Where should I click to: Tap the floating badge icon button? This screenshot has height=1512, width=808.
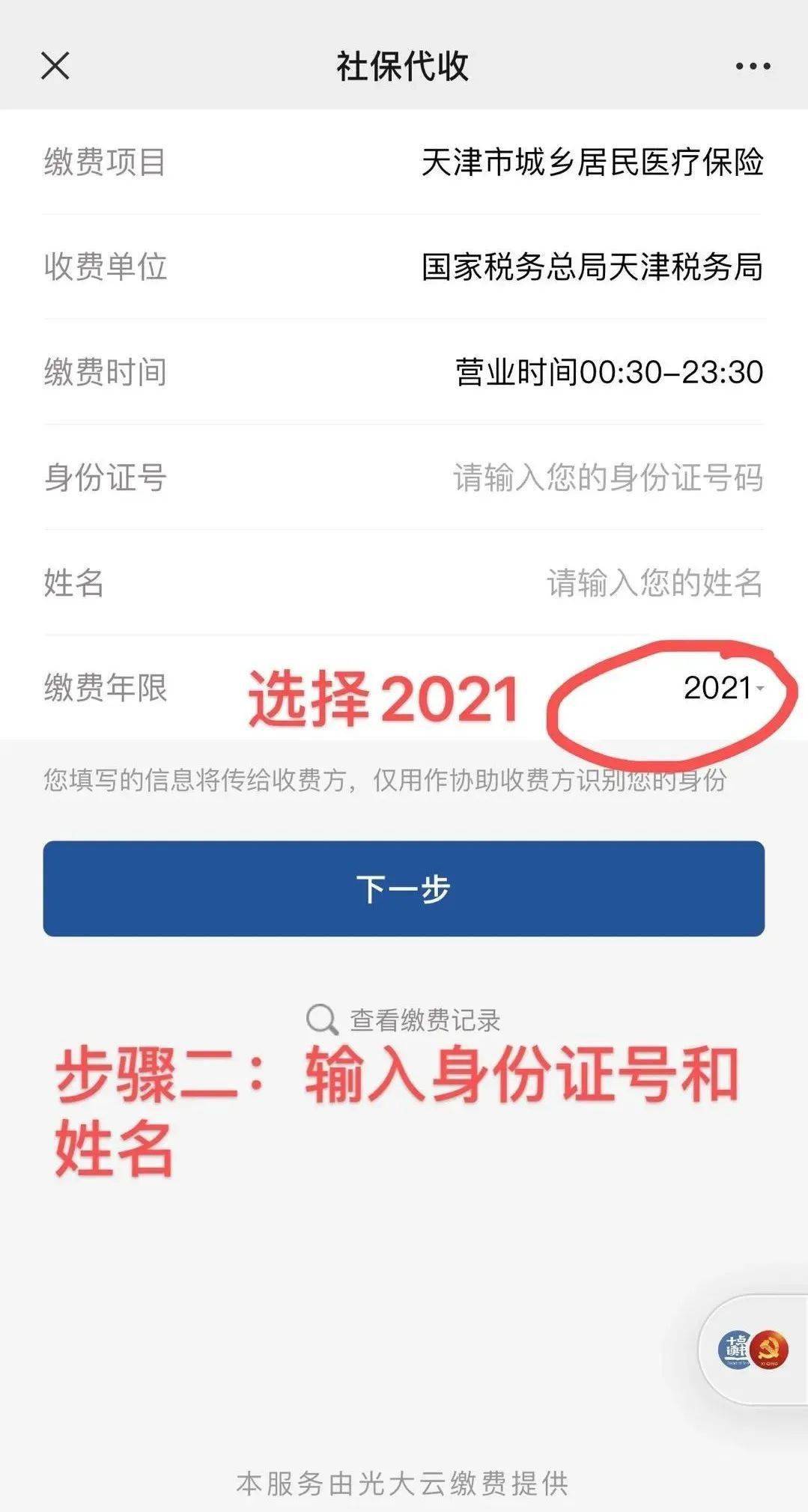tap(753, 1349)
